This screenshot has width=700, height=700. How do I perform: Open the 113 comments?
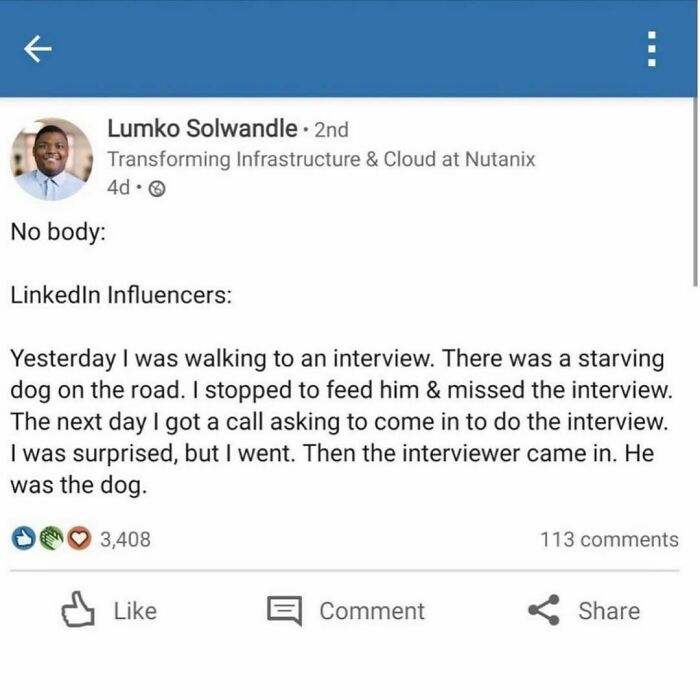pyautogui.click(x=608, y=539)
